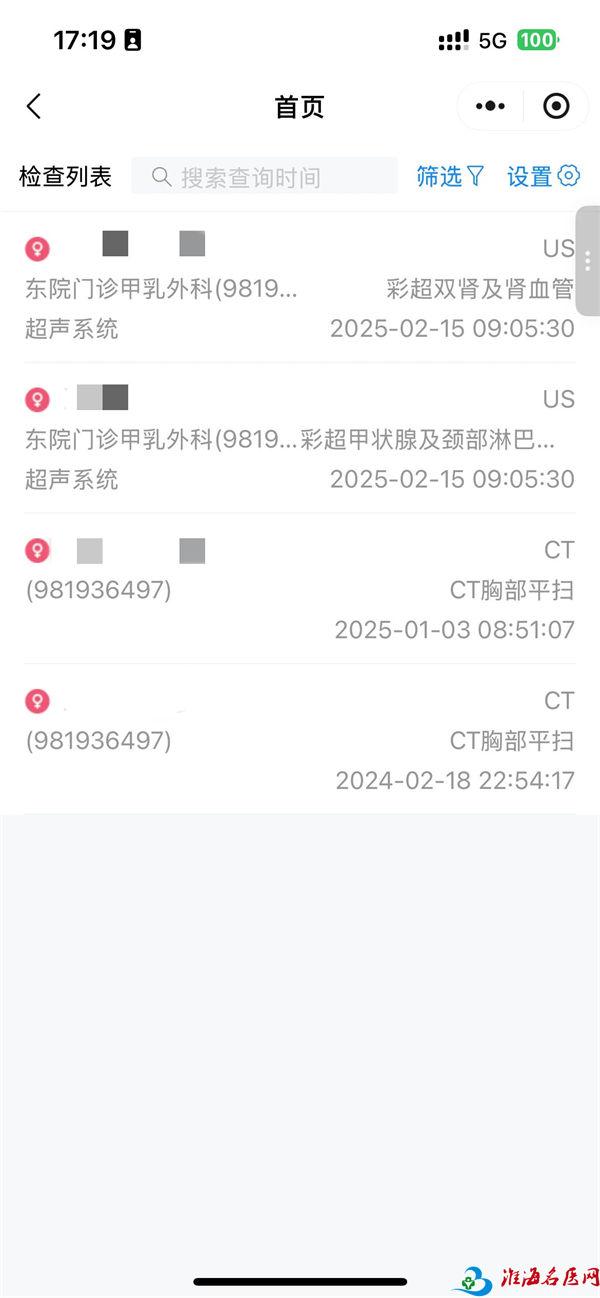Tap the search query time field
Image resolution: width=600 pixels, height=1298 pixels.
coord(265,177)
